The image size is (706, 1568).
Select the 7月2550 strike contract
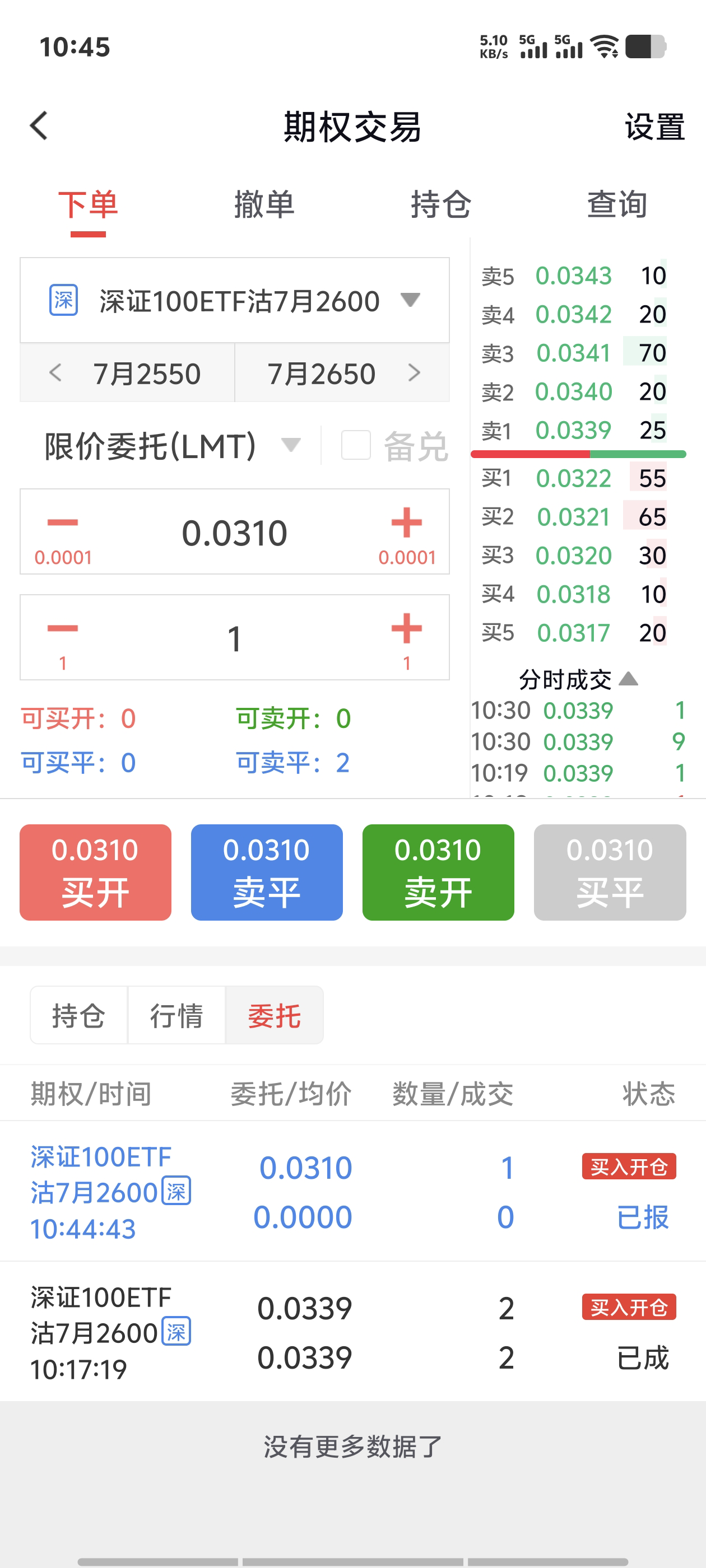click(127, 373)
